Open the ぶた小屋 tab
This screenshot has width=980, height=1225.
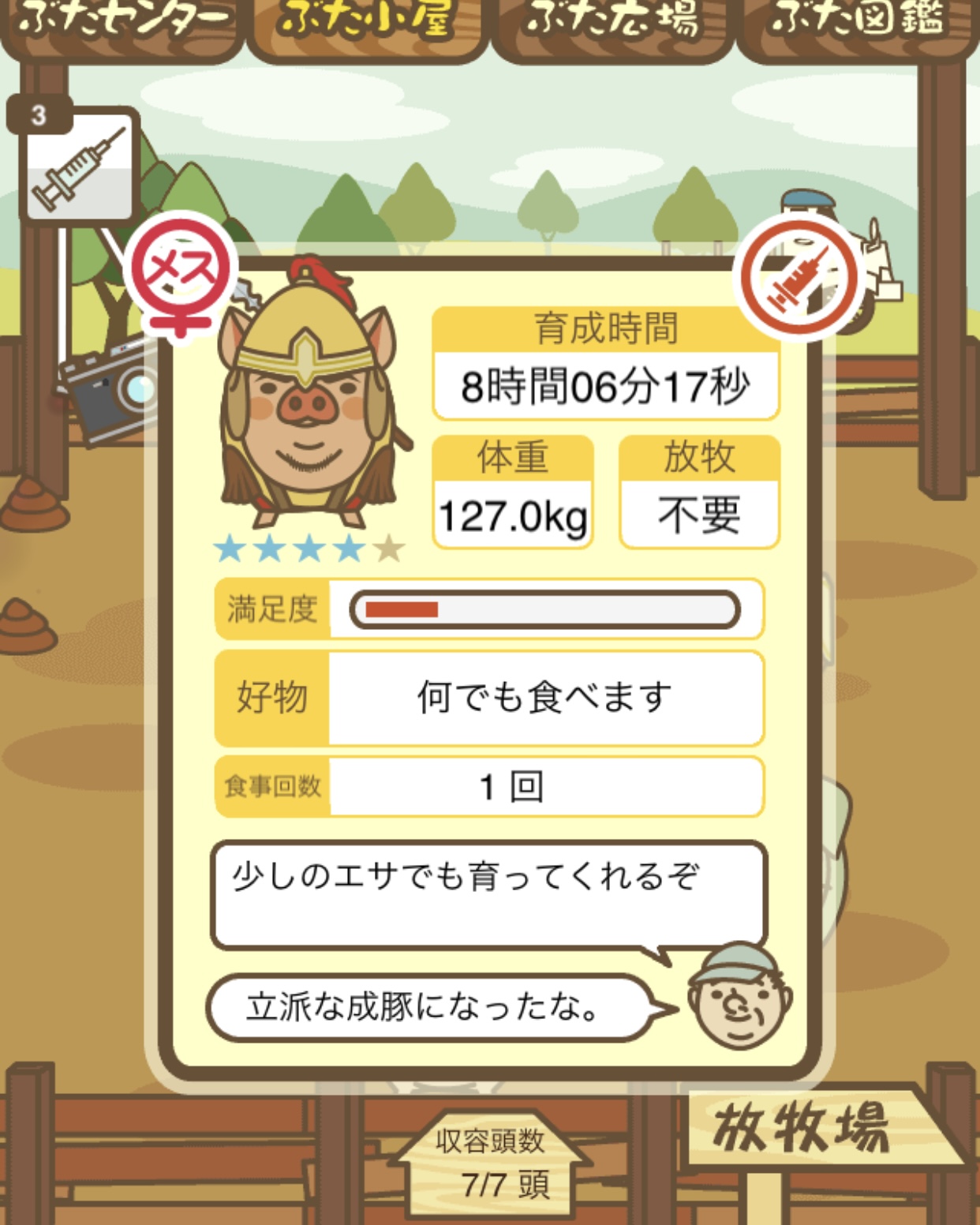coord(366,24)
